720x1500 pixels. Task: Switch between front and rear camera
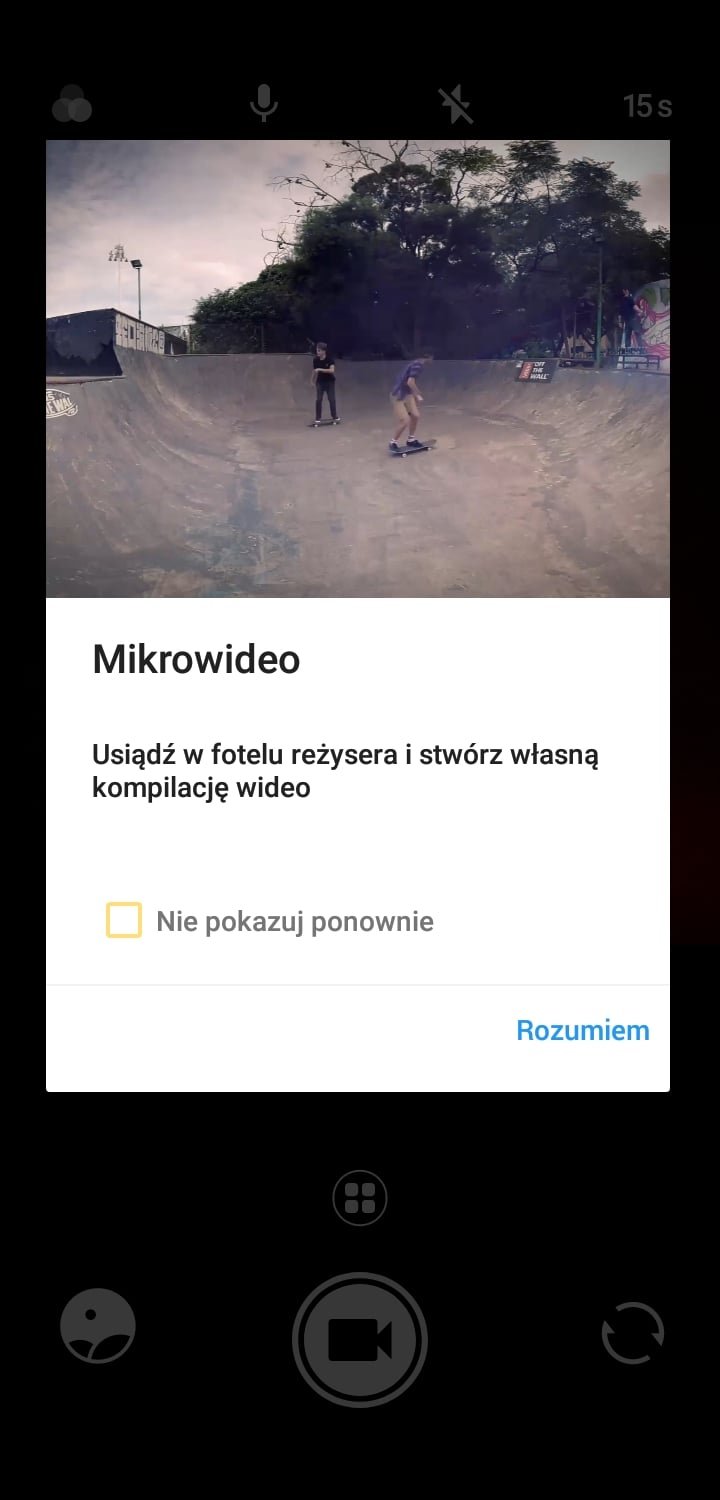tap(632, 1332)
